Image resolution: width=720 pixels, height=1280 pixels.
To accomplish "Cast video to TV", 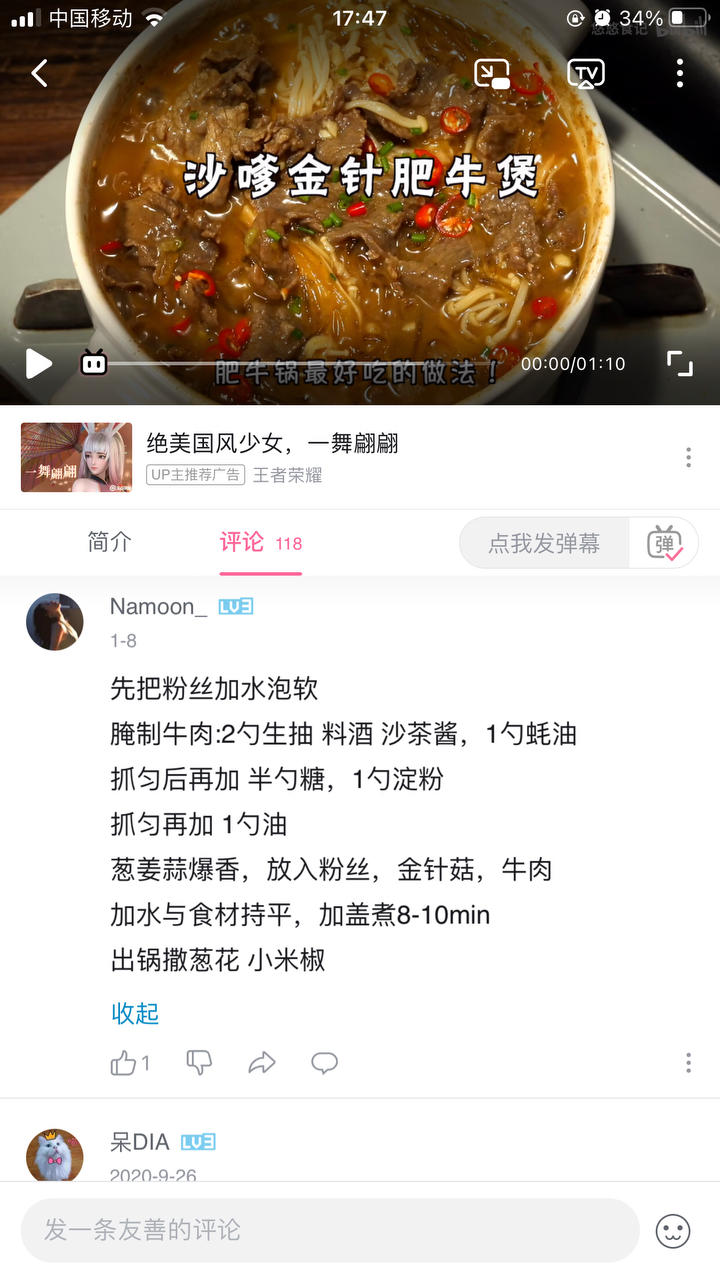I will [586, 73].
